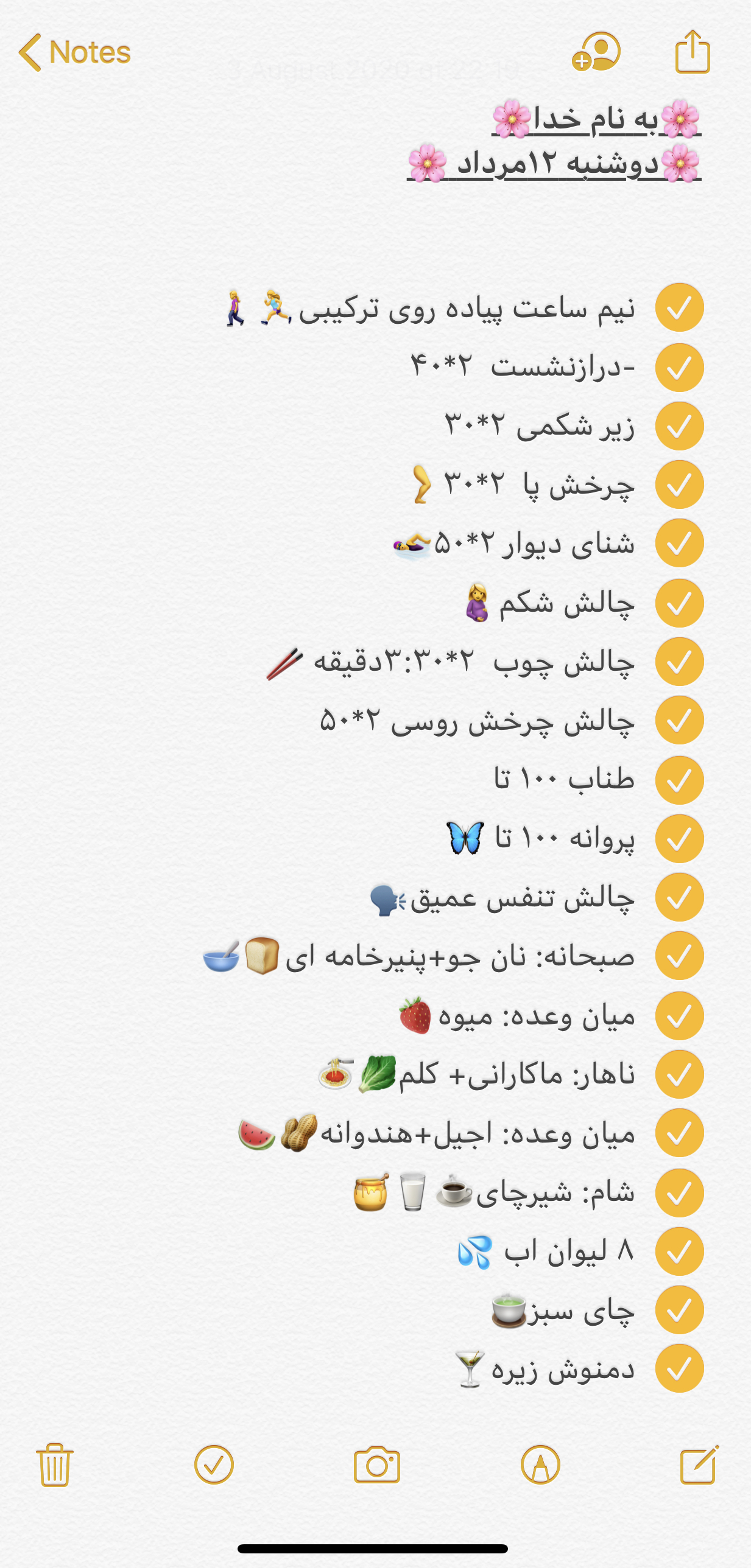
Task: Go back to the Notes list
Action: coord(74,52)
